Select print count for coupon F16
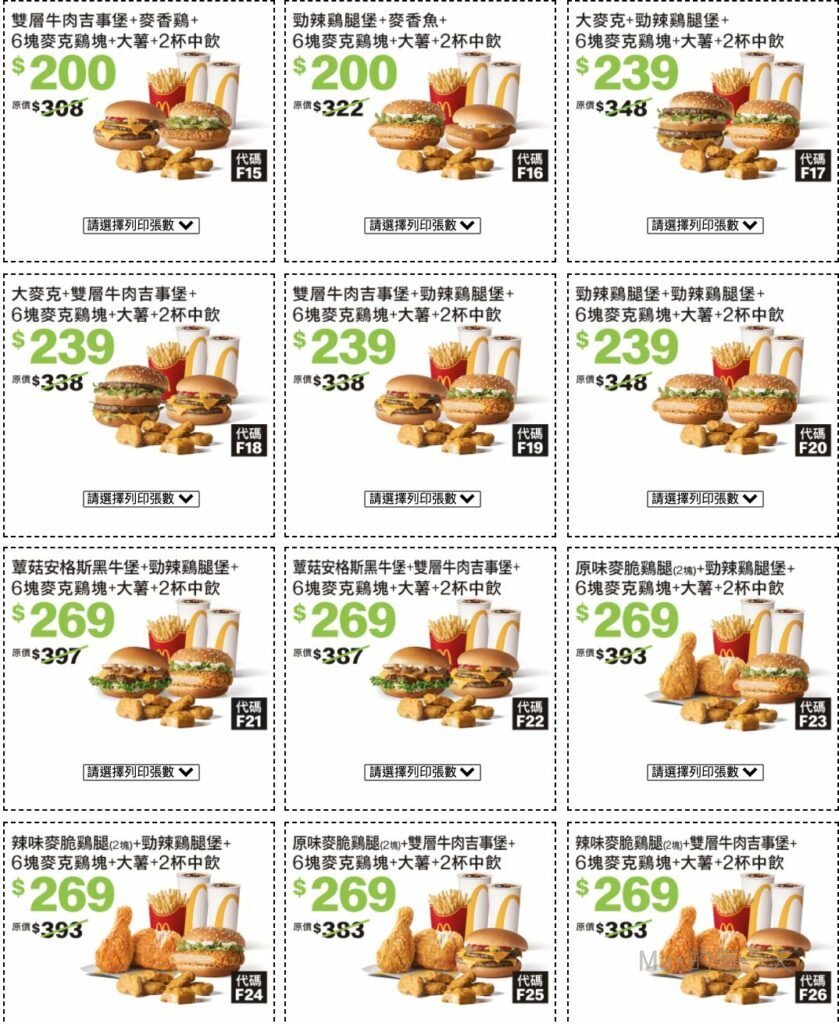 click(x=422, y=226)
